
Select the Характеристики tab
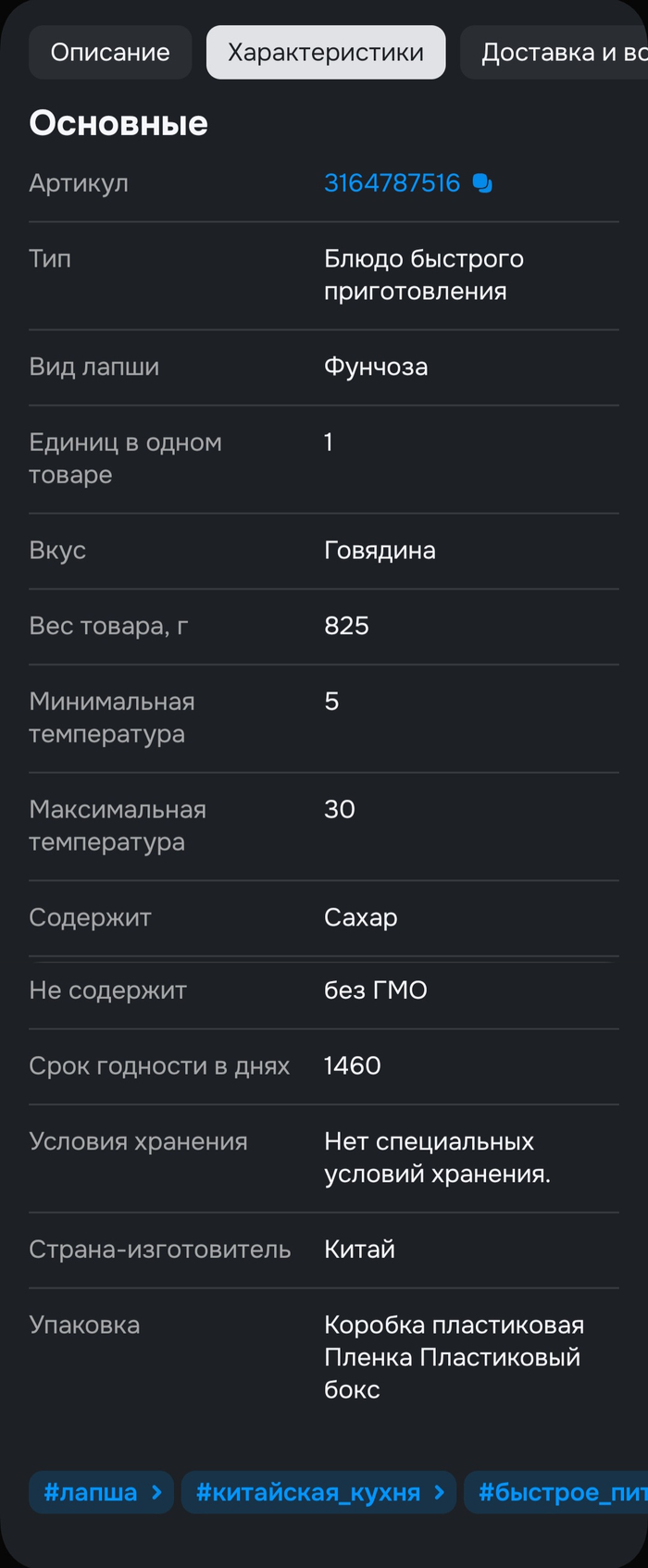coord(326,53)
